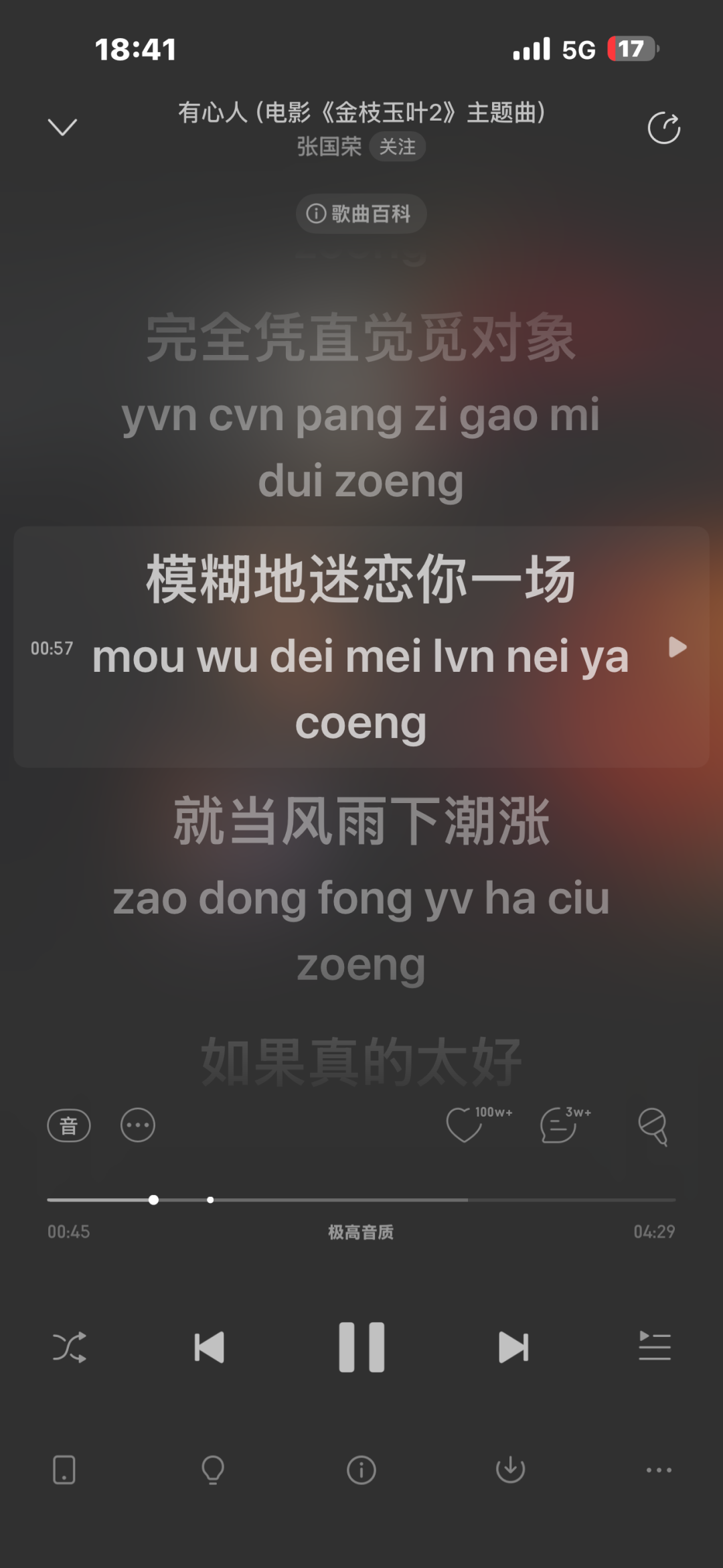The height and width of the screenshot is (1568, 723).
Task: Open the 歌曲百科 song encyclopedia chip
Action: 361,214
